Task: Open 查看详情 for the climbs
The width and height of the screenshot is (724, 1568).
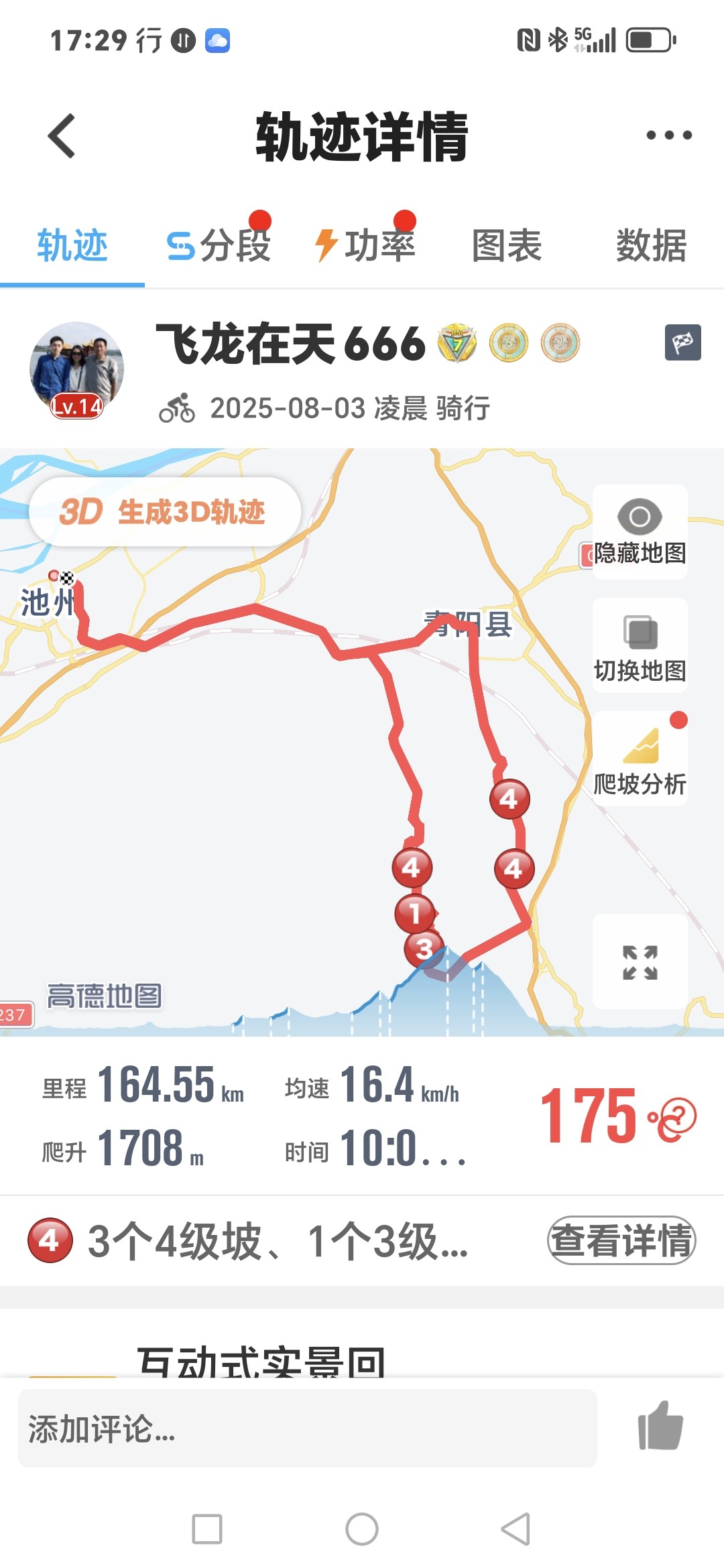Action: [x=621, y=1240]
